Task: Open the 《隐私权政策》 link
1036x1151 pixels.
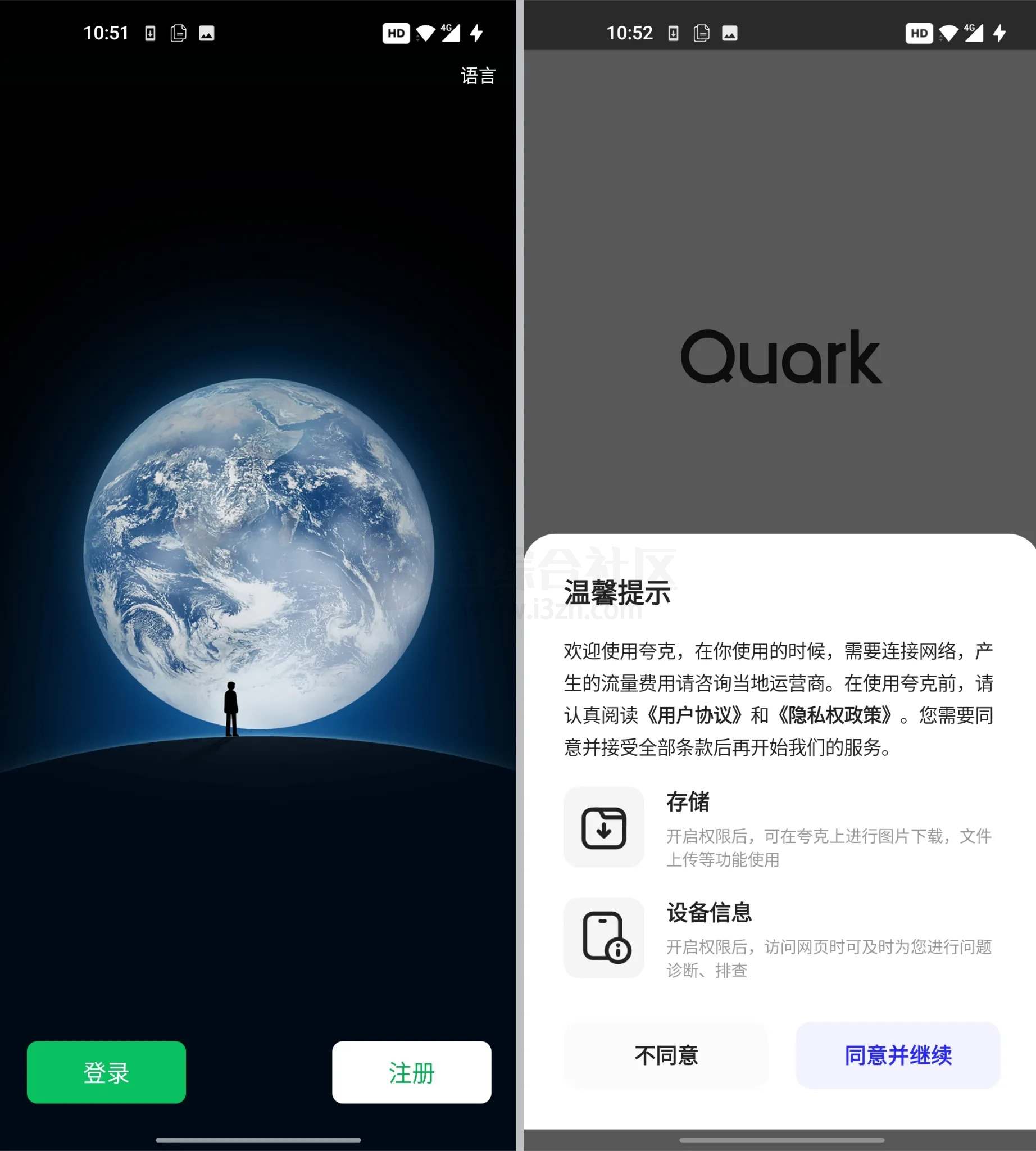Action: [834, 715]
